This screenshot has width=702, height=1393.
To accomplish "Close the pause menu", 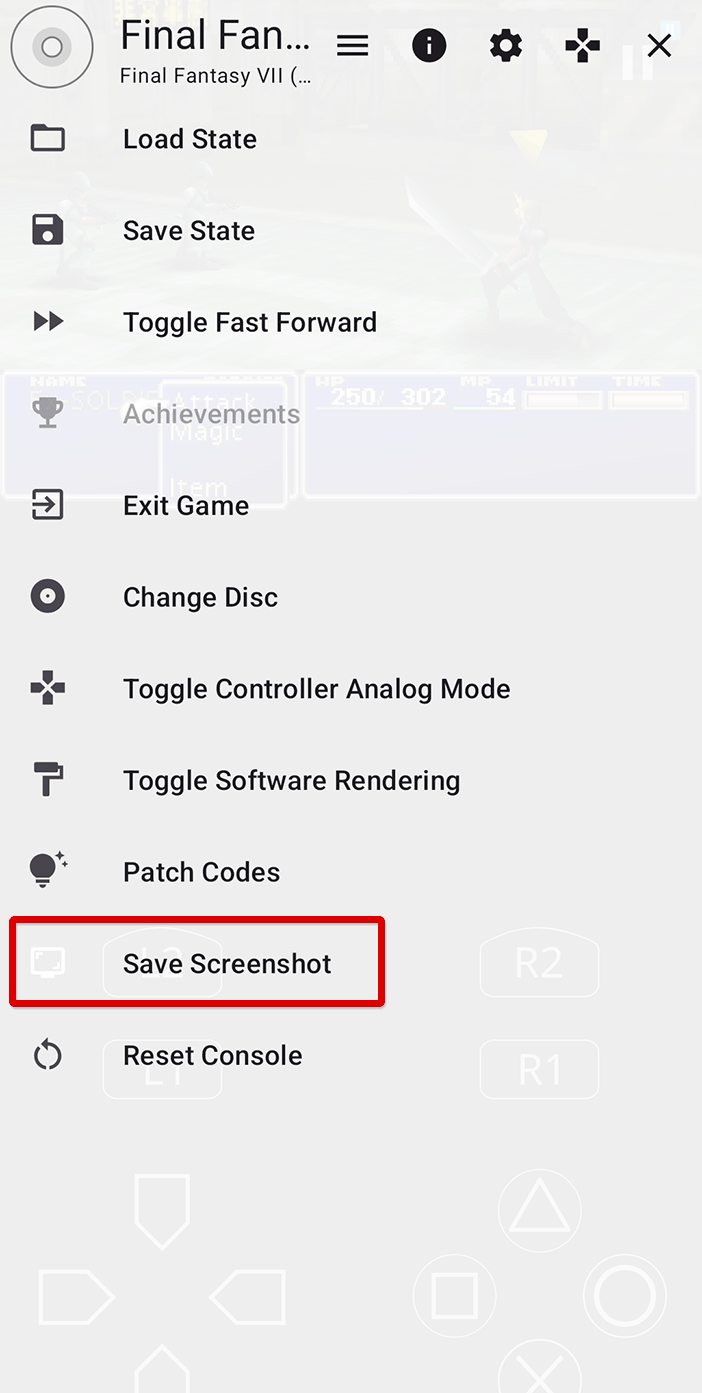I will pos(659,46).
